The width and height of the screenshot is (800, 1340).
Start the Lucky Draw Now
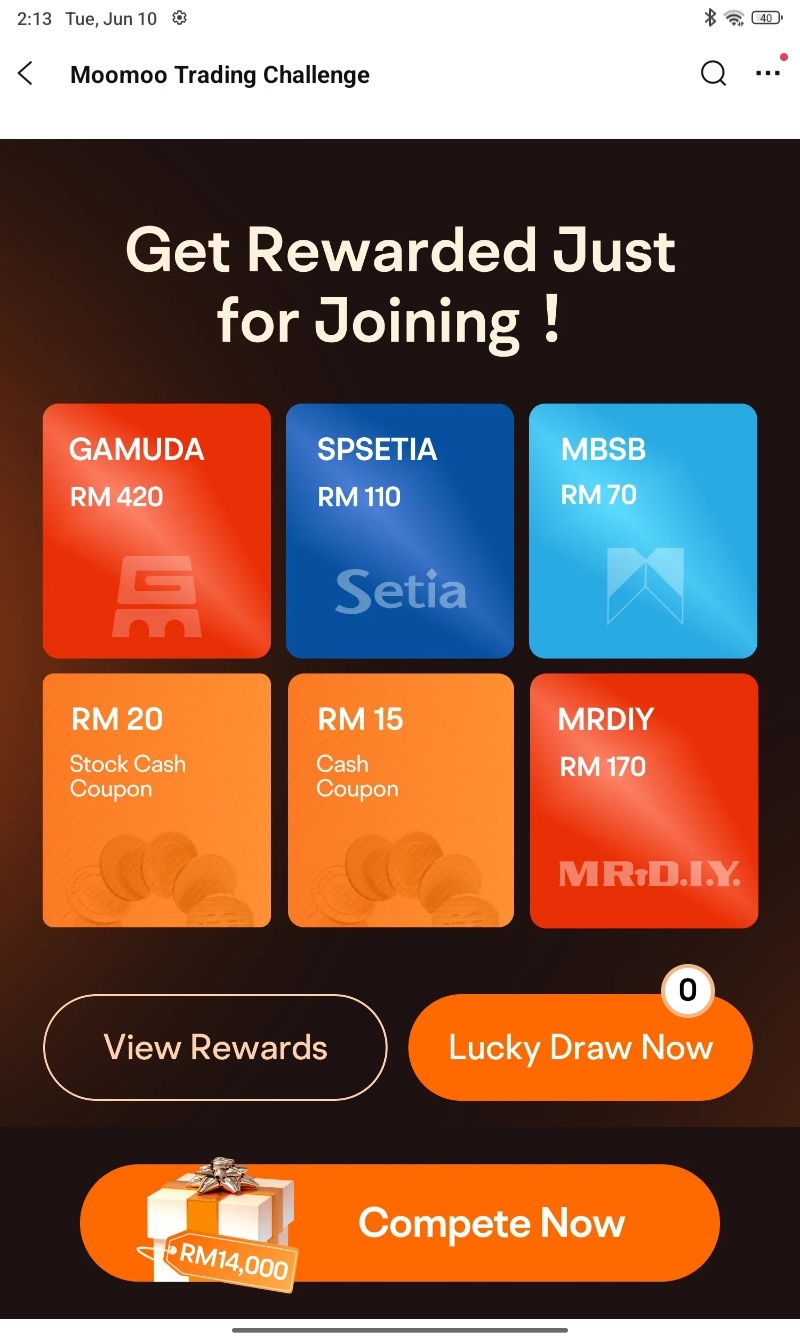pos(580,1047)
